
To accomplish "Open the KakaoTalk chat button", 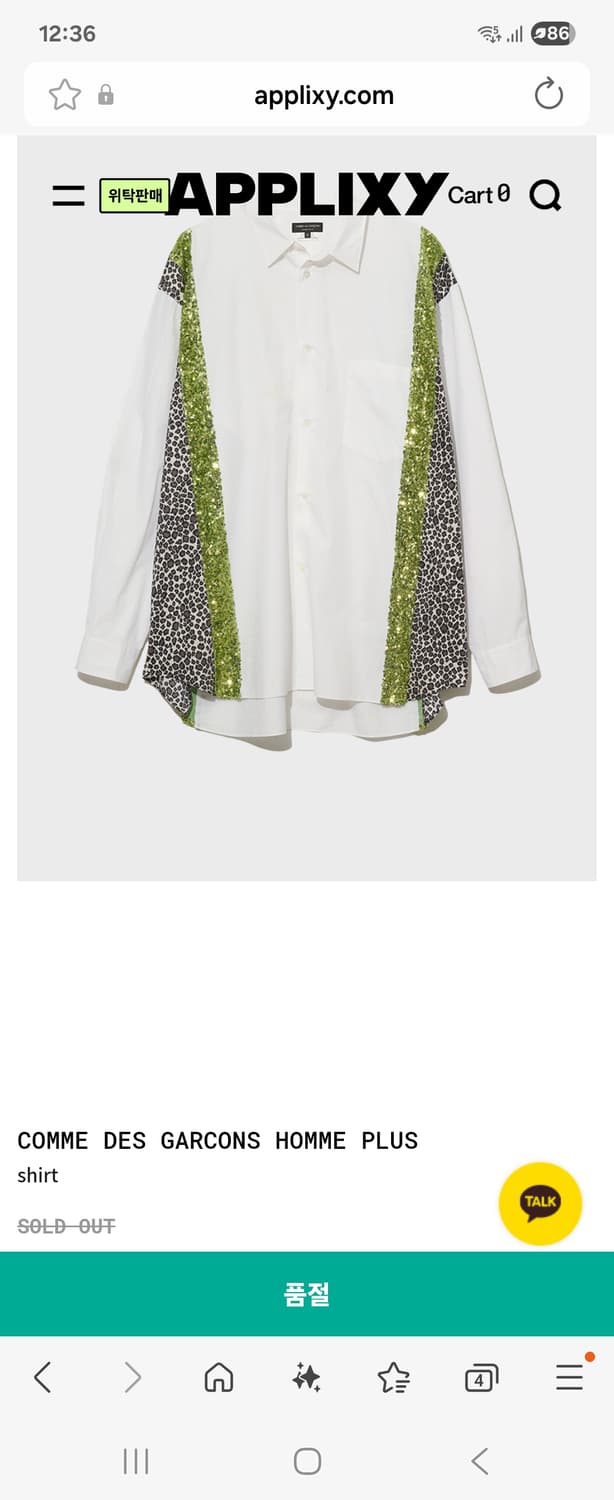I will tap(540, 1203).
